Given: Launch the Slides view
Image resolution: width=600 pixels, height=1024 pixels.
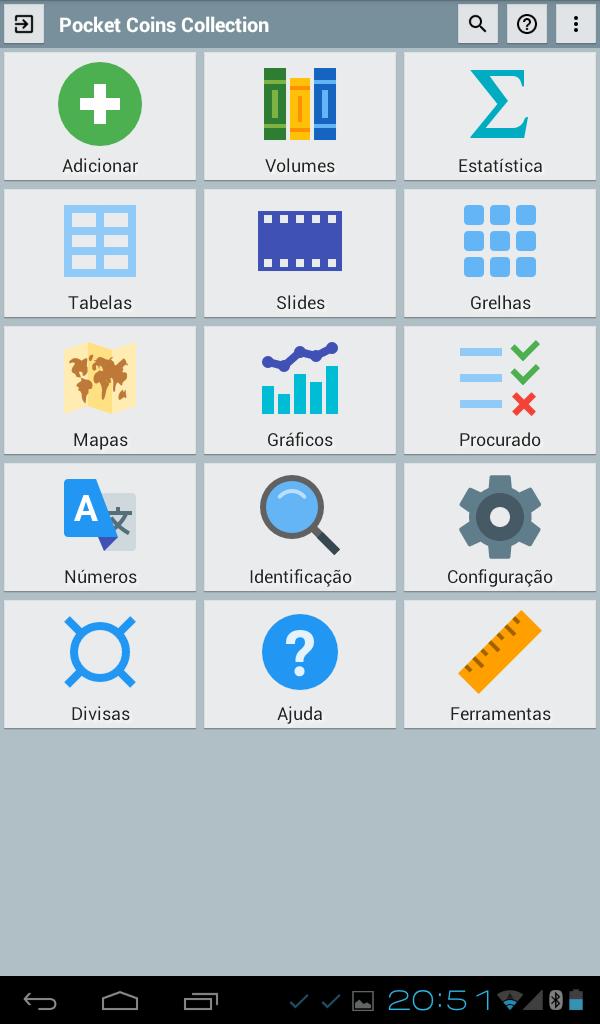Looking at the screenshot, I should coord(300,253).
